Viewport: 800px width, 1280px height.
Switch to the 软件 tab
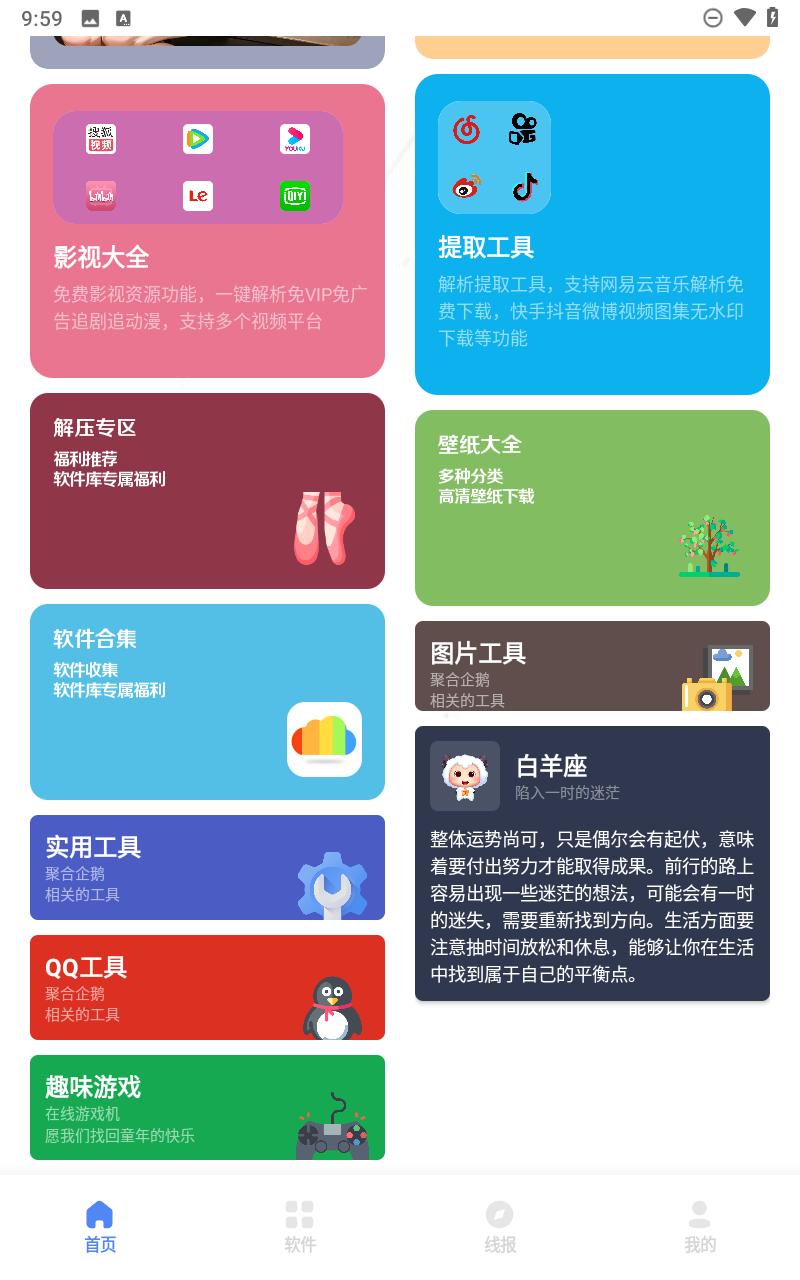coord(300,1225)
